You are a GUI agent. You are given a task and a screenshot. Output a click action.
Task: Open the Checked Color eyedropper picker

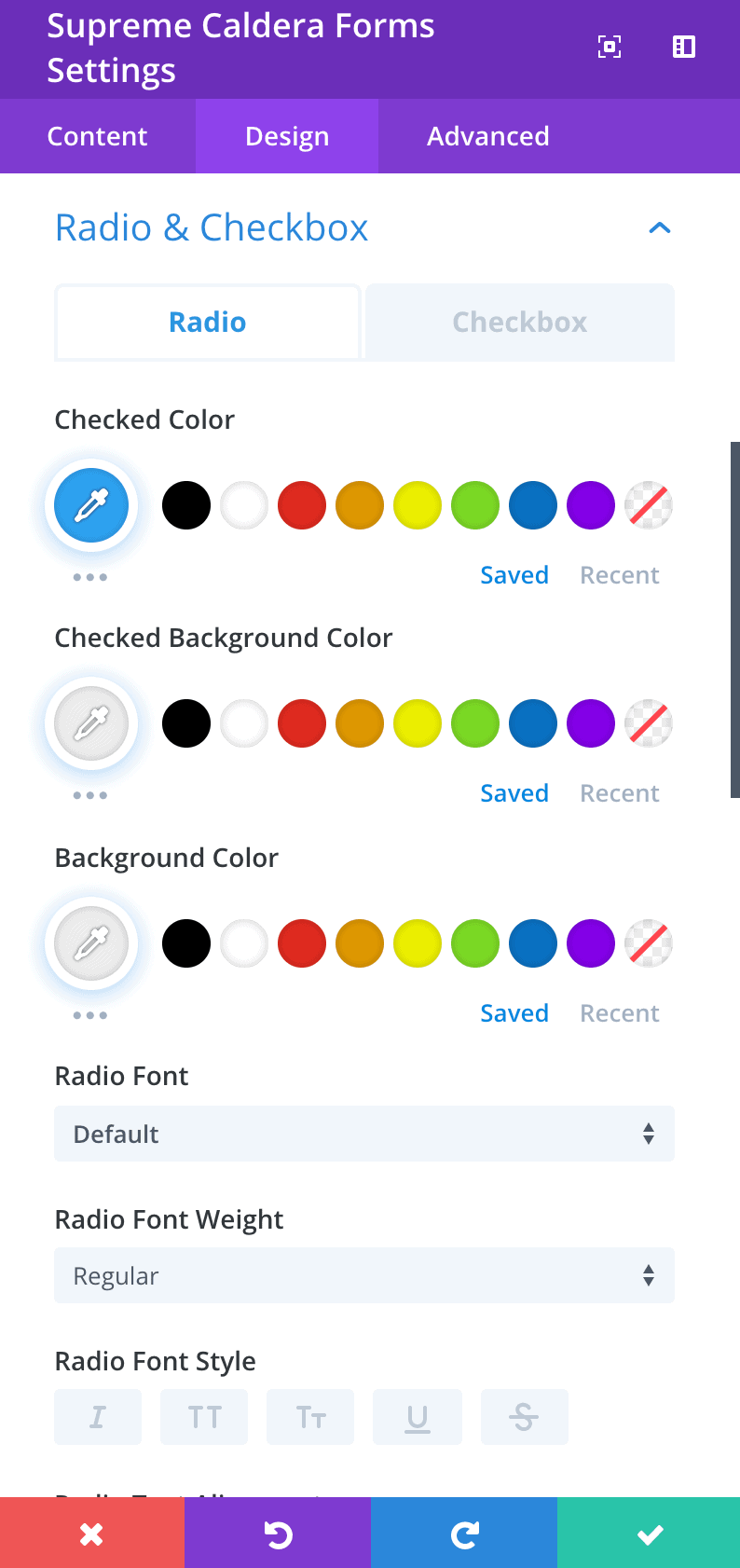(x=91, y=505)
